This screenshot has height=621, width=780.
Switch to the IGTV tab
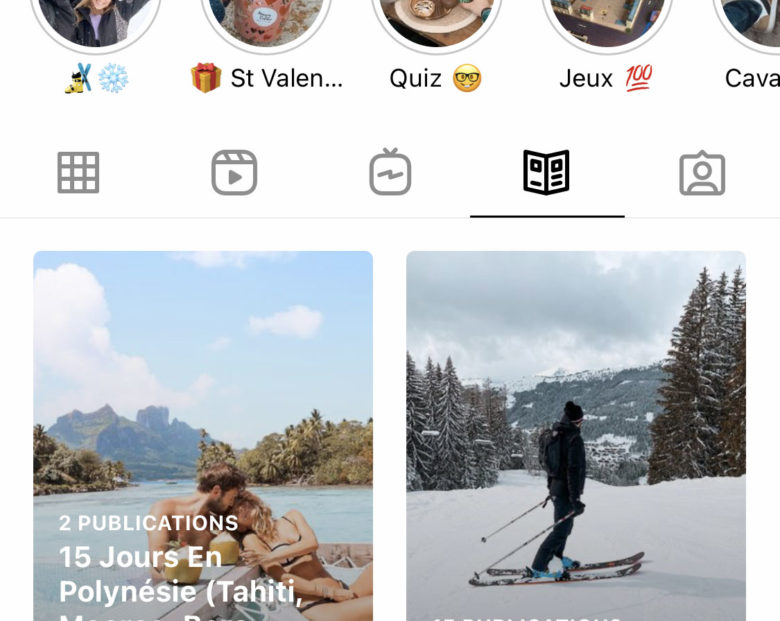(x=390, y=173)
